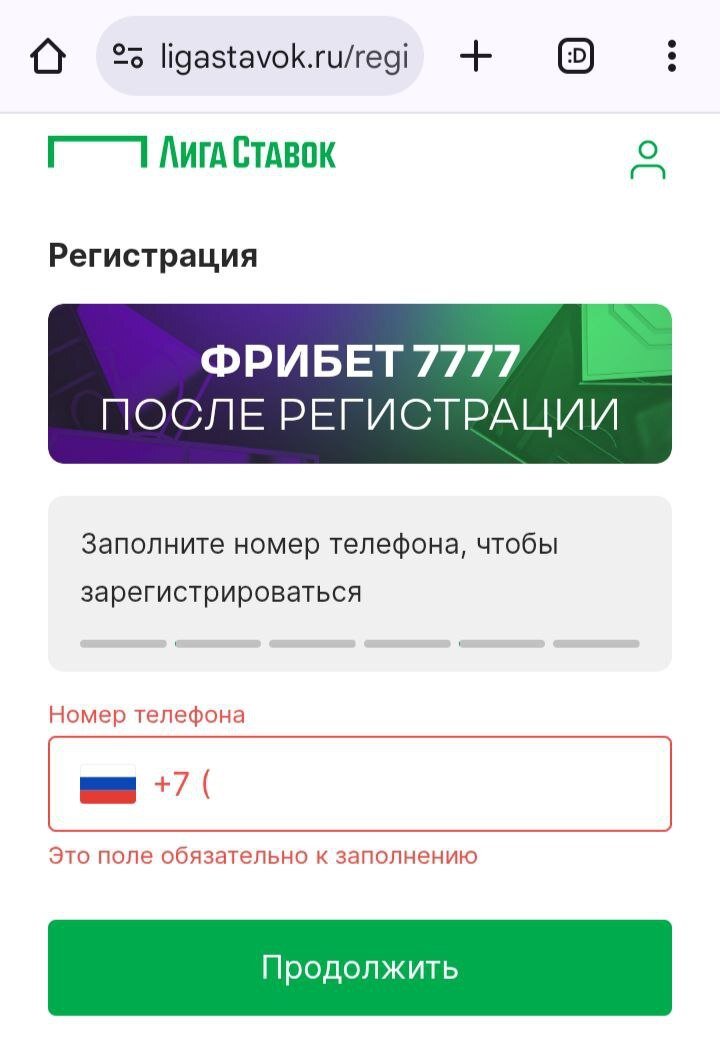Open a new browser tab

point(476,56)
